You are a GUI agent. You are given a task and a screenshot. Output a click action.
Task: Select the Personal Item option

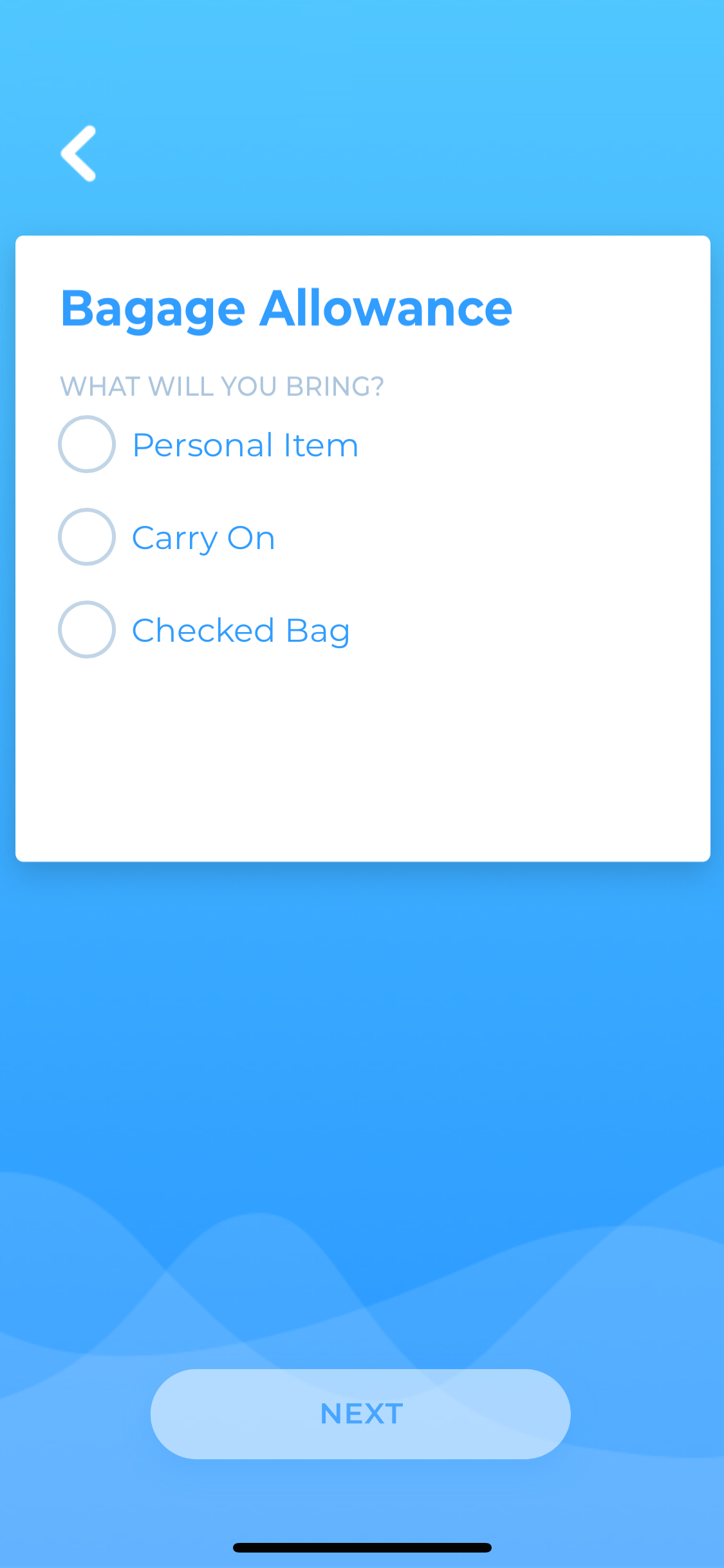tap(87, 444)
